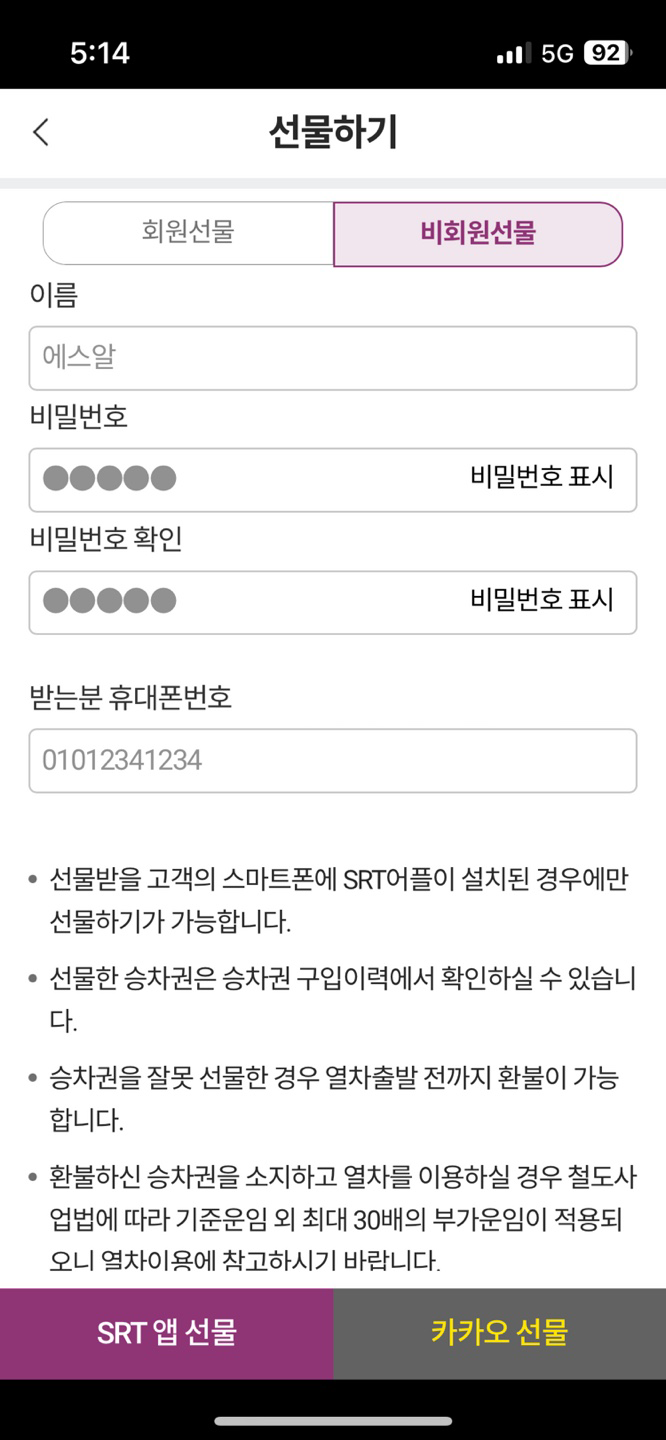This screenshot has height=1440, width=666.
Task: Tap the 비밀번호 확인 confirm field
Action: point(333,602)
